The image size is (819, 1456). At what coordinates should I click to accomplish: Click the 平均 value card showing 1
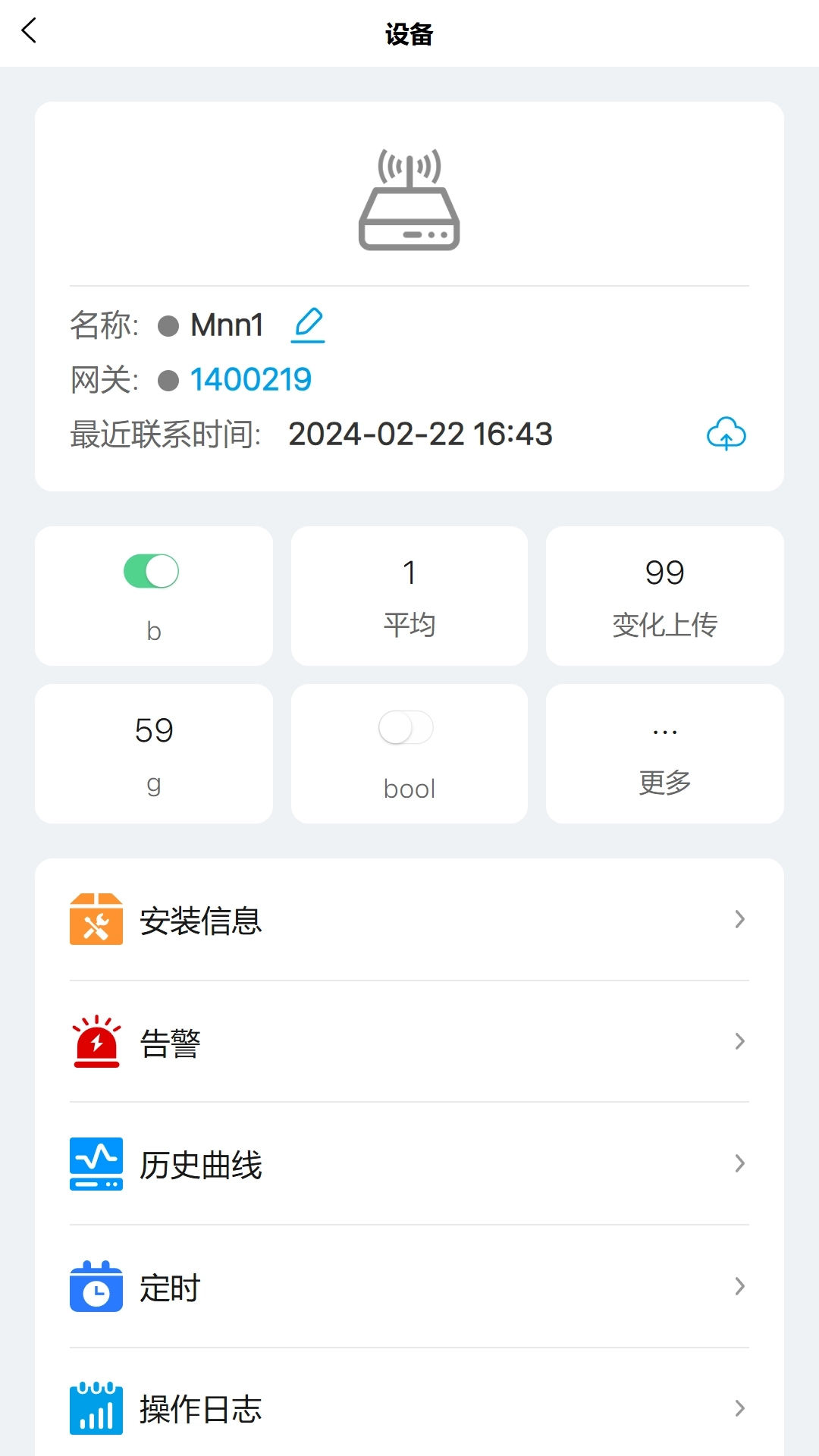[x=409, y=596]
